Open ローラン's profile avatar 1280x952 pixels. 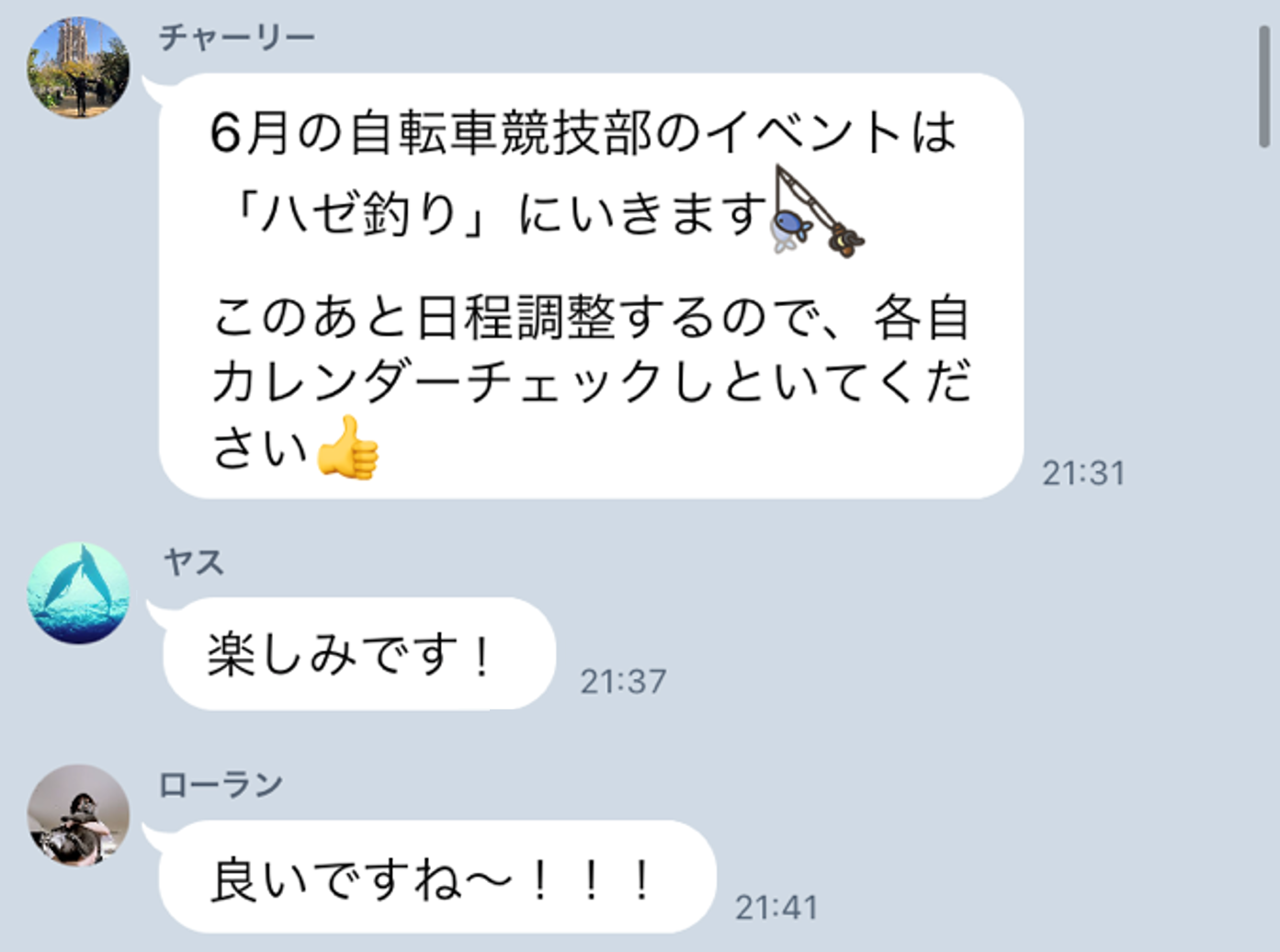(78, 815)
